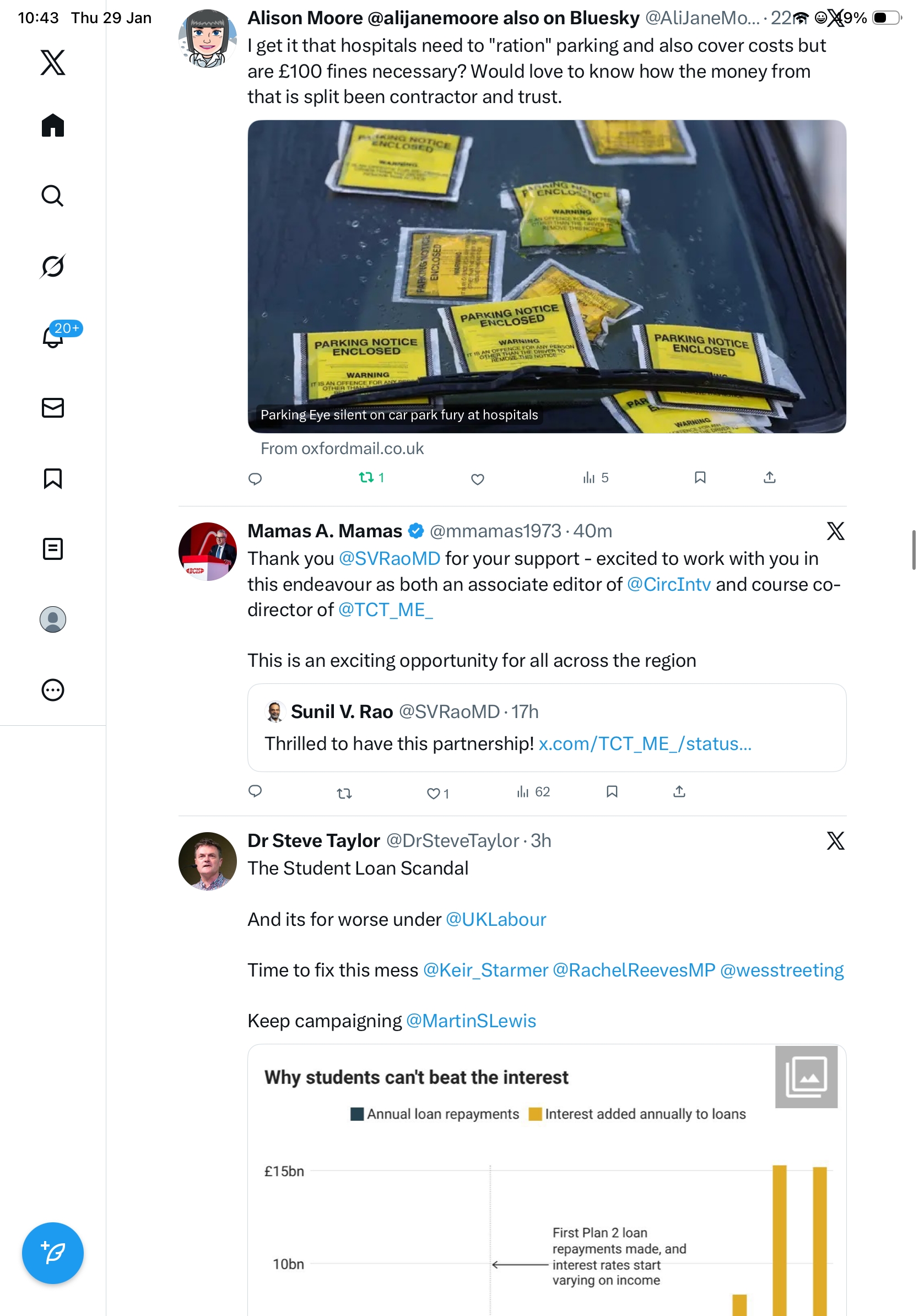Open the quoted post by Sunil V. Rao
919x1316 pixels.
tap(546, 727)
